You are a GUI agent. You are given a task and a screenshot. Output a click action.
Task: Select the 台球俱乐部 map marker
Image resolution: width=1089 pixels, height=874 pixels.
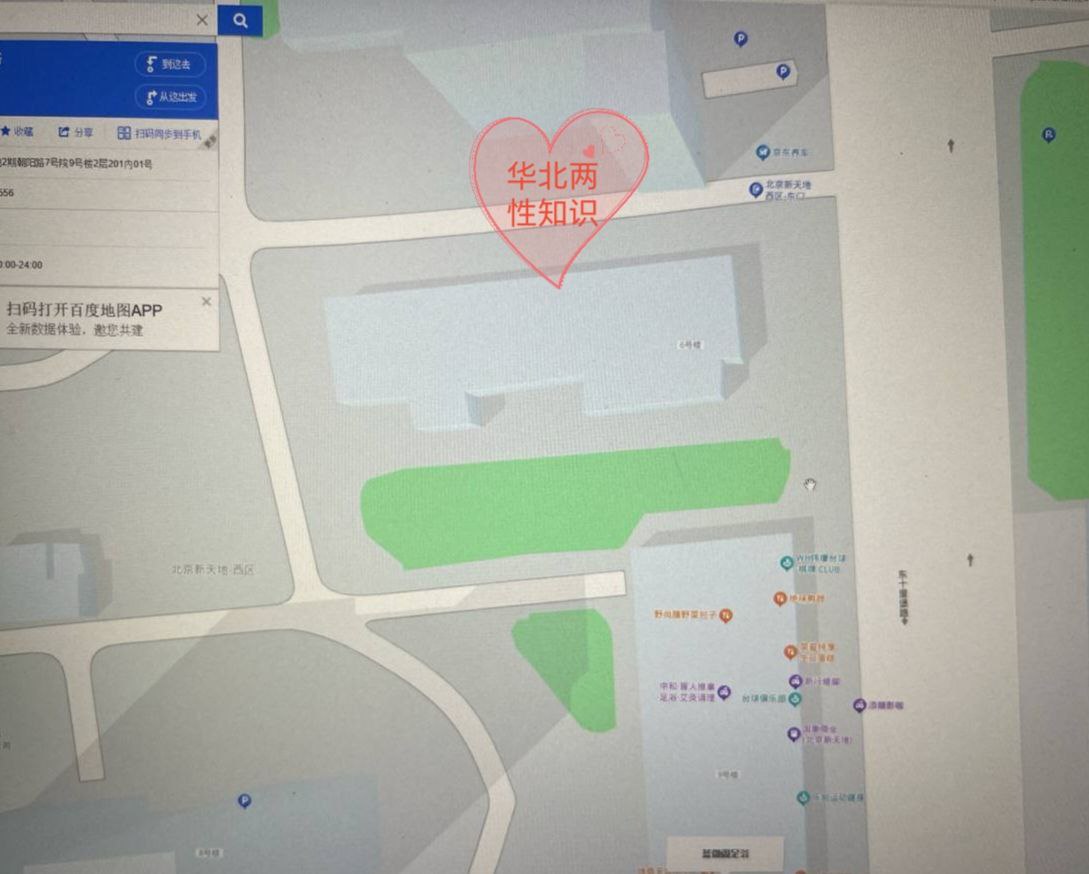tap(795, 697)
